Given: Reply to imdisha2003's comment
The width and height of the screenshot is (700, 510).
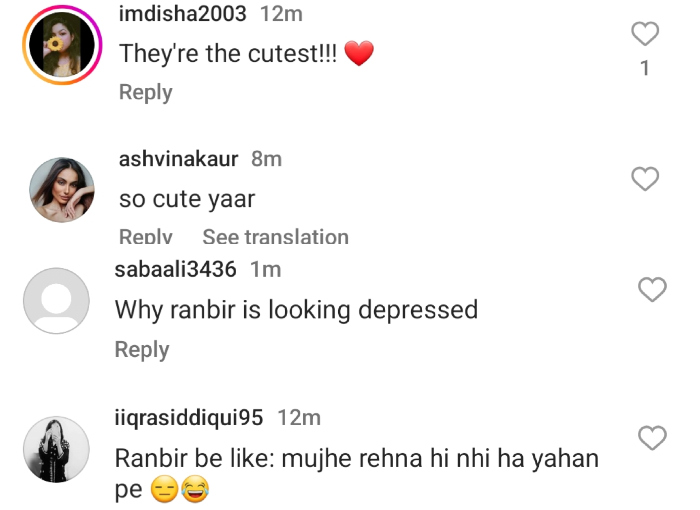Looking at the screenshot, I should [x=145, y=92].
